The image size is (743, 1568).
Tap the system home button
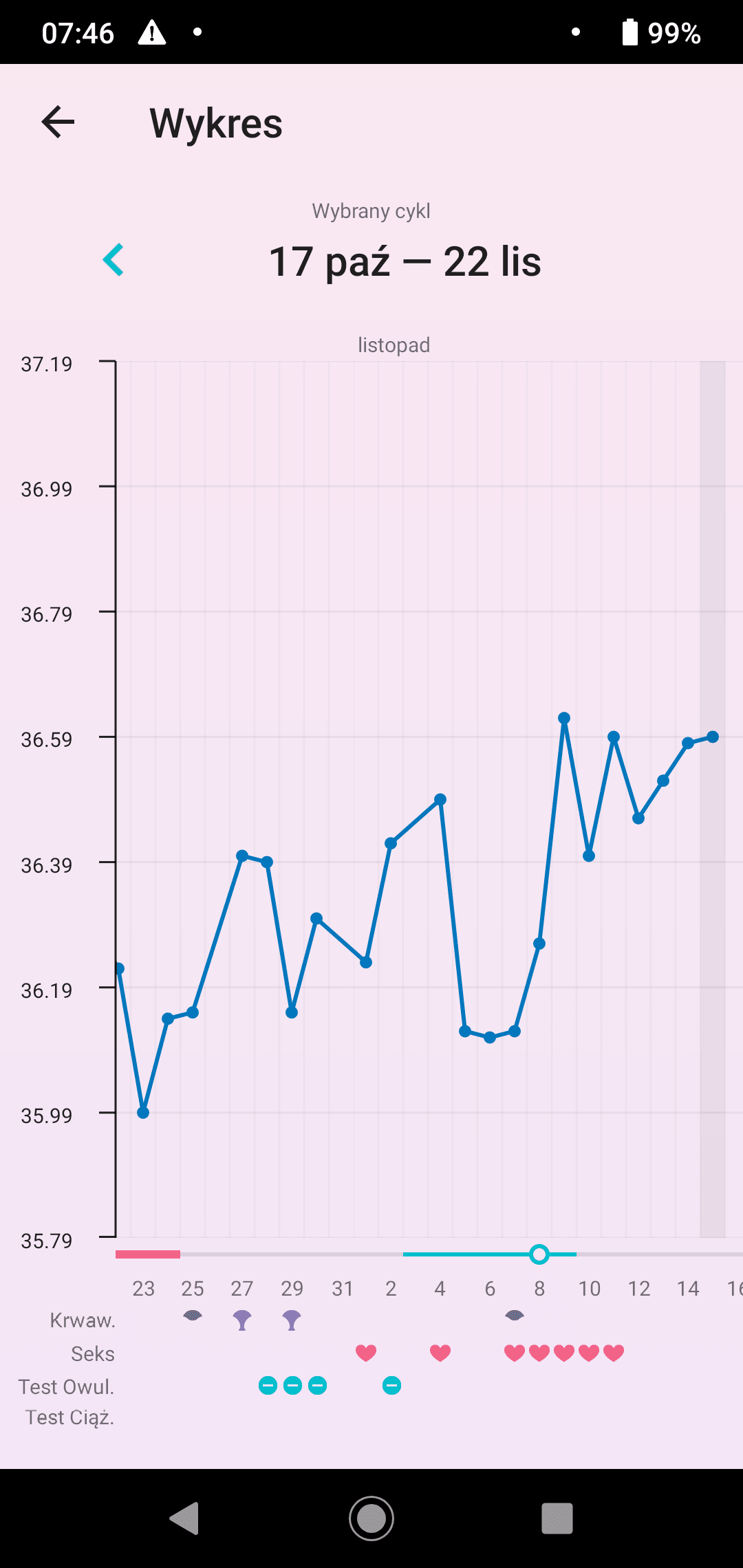pyautogui.click(x=371, y=1518)
